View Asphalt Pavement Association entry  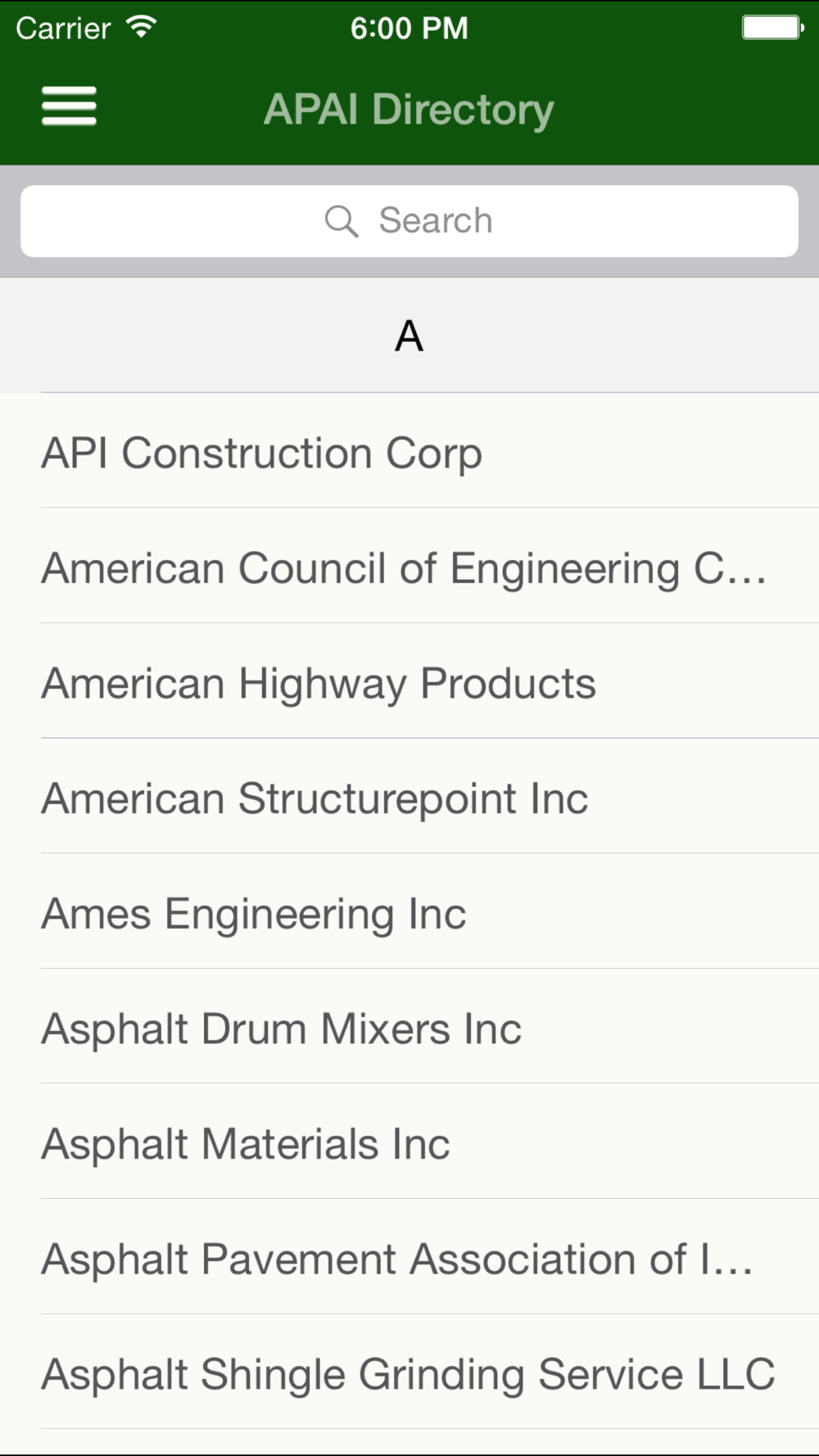point(409,1257)
